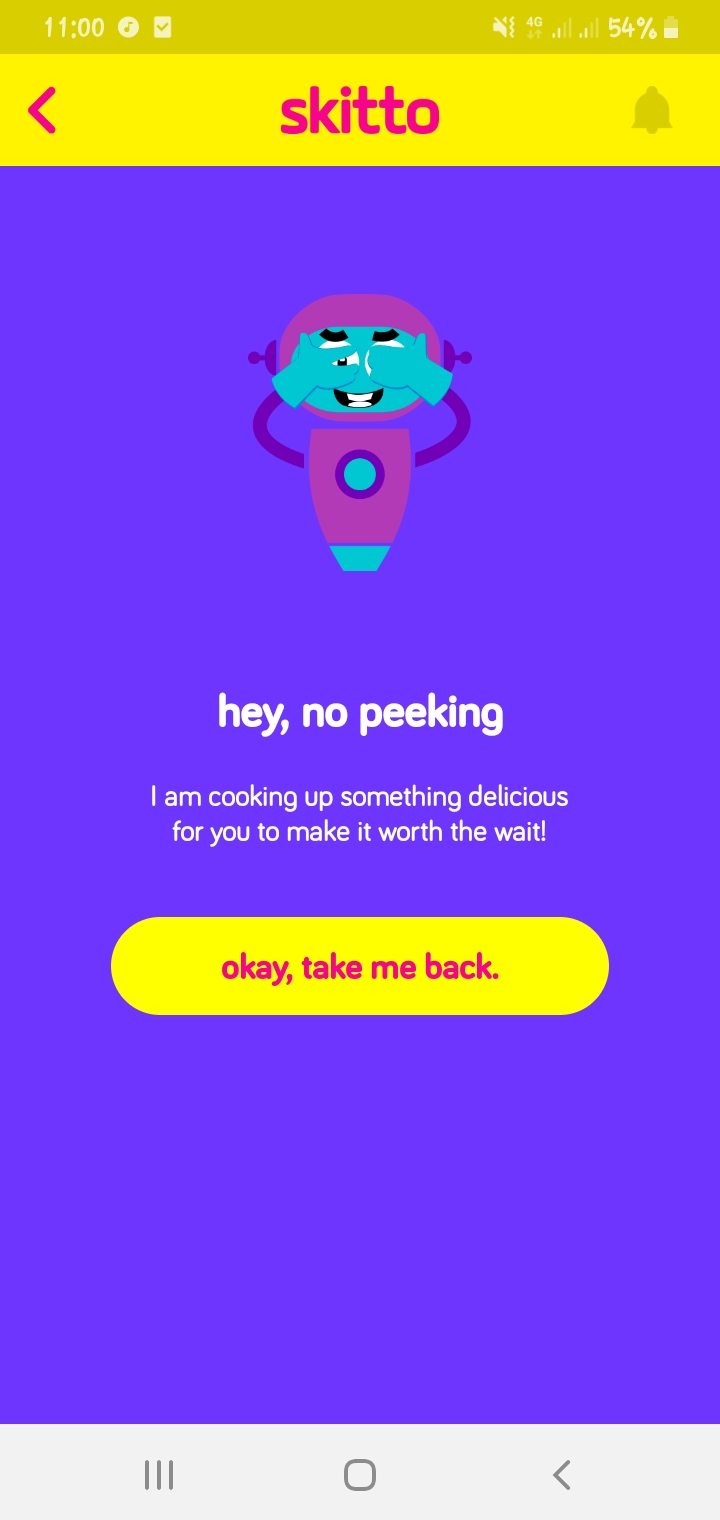Tap okay, take me back button
Image resolution: width=720 pixels, height=1520 pixels.
(x=360, y=966)
